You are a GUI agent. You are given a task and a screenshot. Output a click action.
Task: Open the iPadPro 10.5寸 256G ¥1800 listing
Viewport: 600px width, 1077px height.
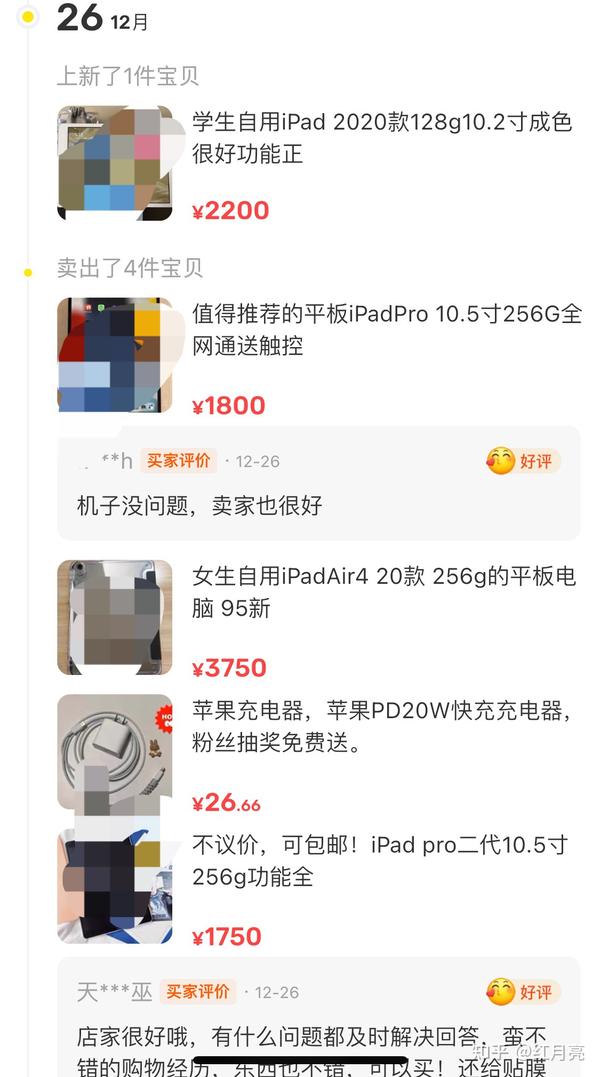point(319,356)
